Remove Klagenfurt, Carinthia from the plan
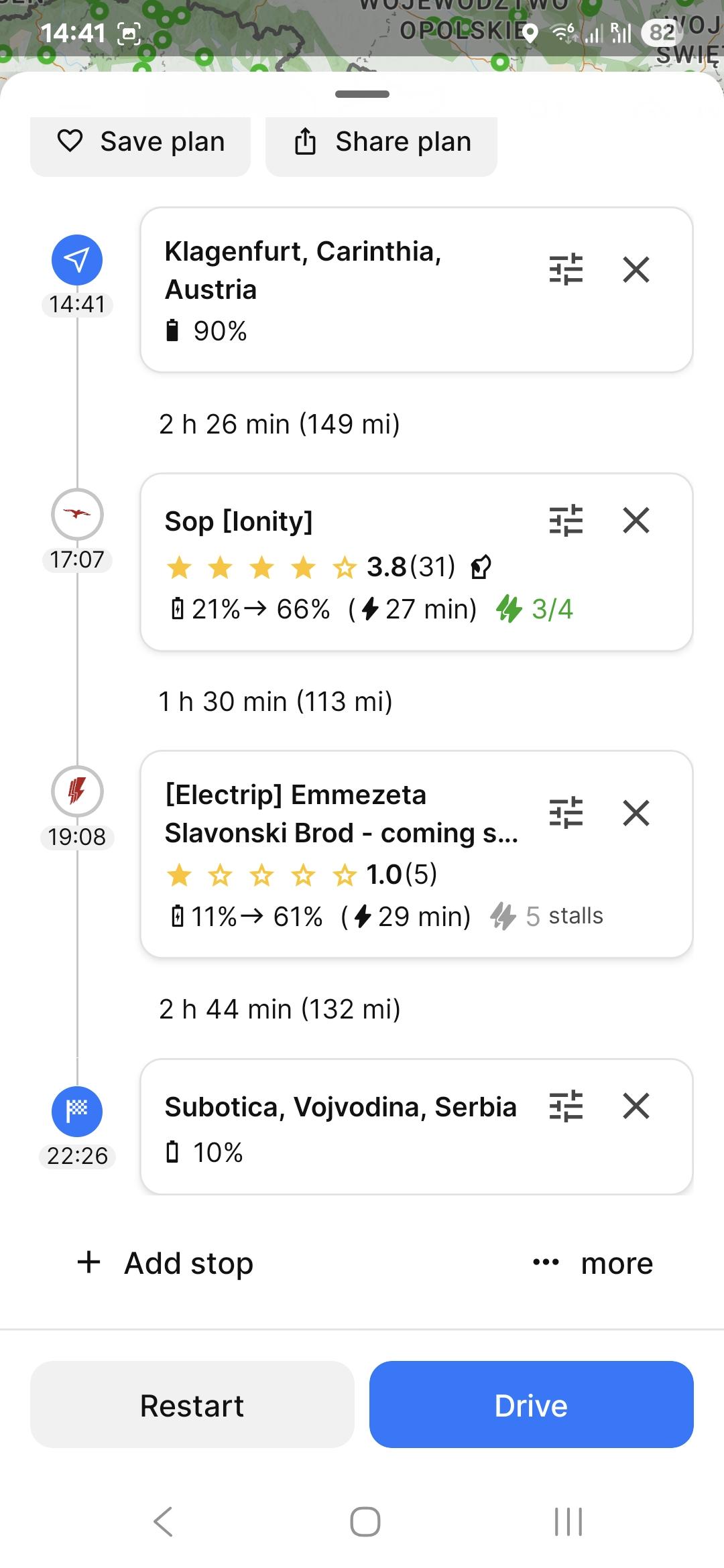 point(636,270)
